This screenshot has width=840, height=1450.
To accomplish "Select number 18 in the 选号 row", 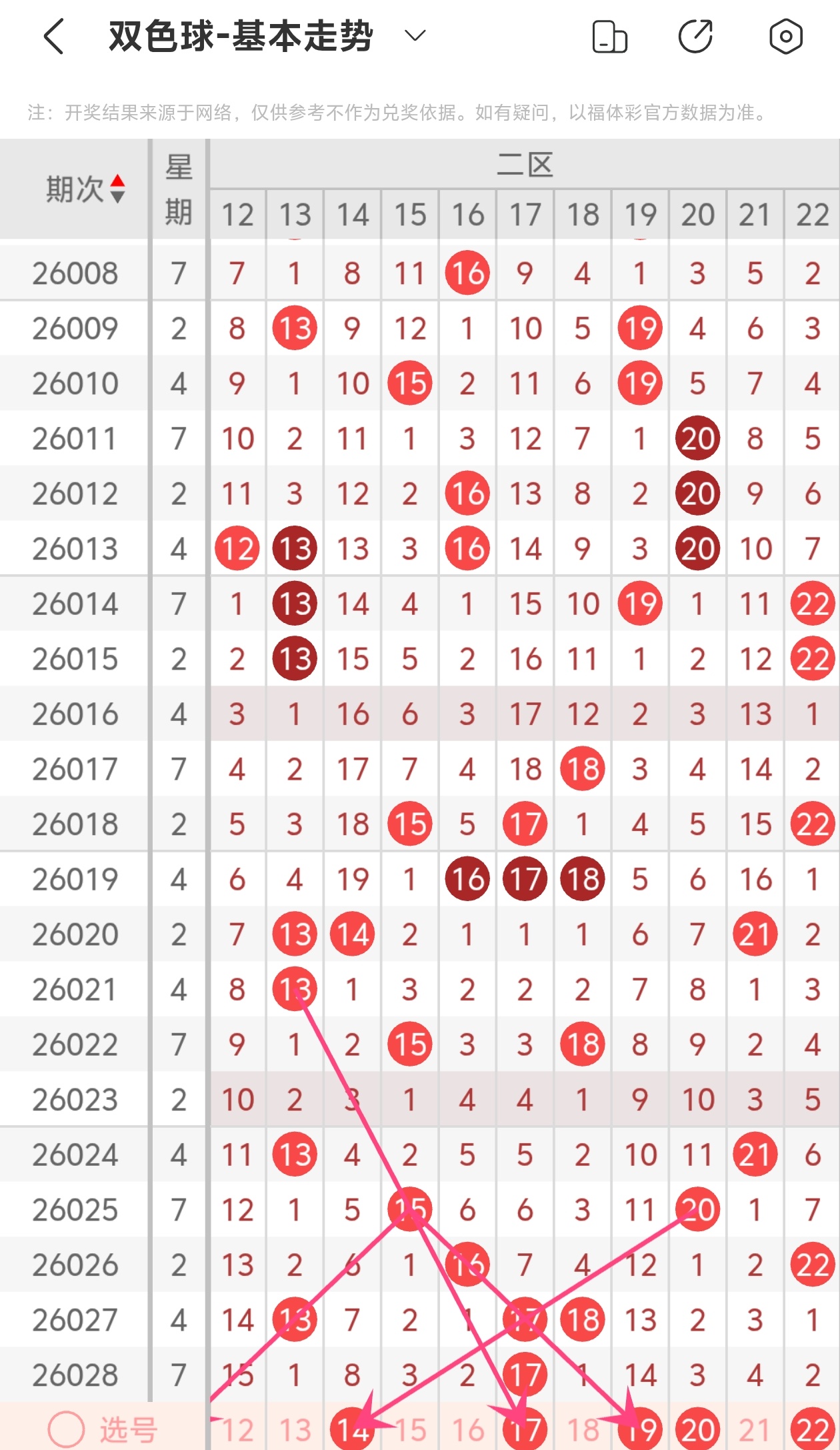I will tap(583, 1430).
